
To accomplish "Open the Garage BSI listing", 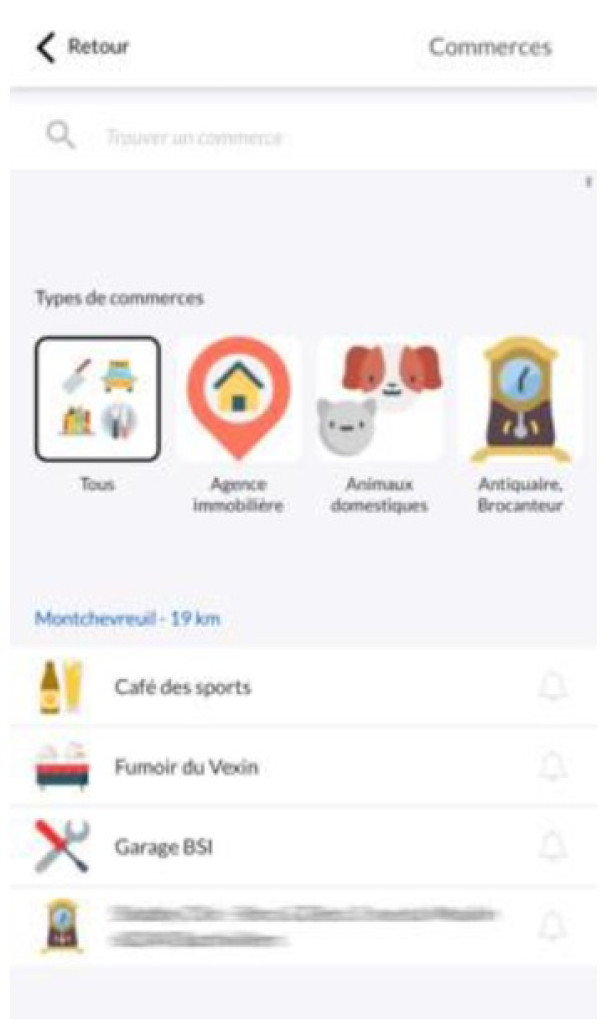I will (x=163, y=848).
